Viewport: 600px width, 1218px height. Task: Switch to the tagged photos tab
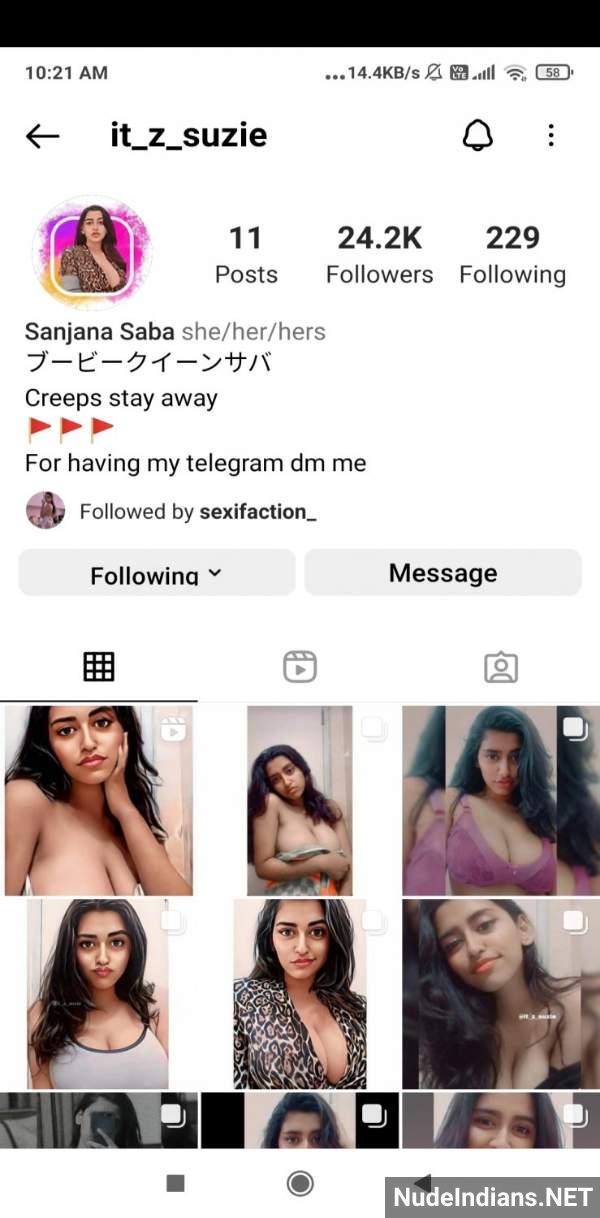tap(501, 667)
